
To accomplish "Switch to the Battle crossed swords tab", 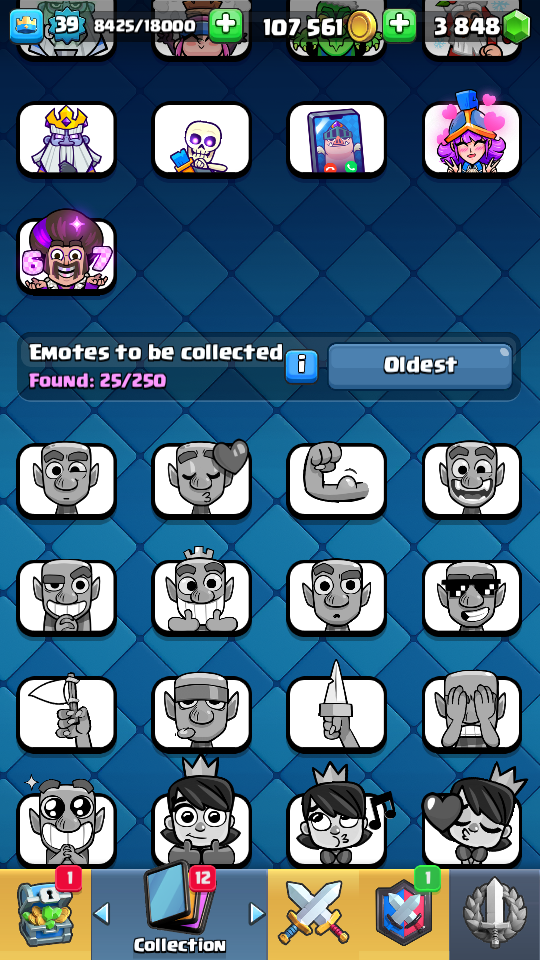I will click(313, 913).
